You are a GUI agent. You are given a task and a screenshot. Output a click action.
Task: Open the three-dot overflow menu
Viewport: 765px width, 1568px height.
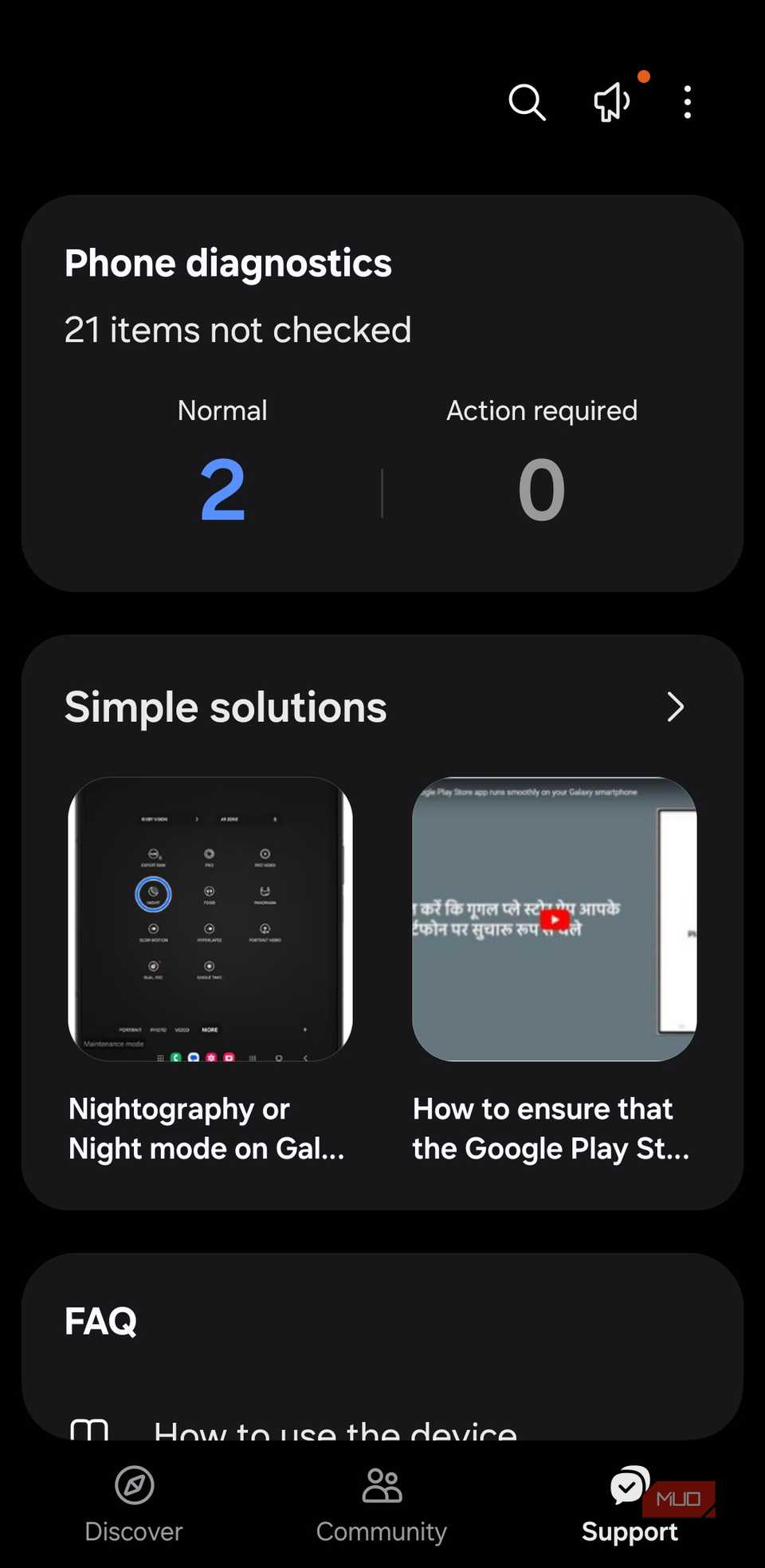click(687, 102)
